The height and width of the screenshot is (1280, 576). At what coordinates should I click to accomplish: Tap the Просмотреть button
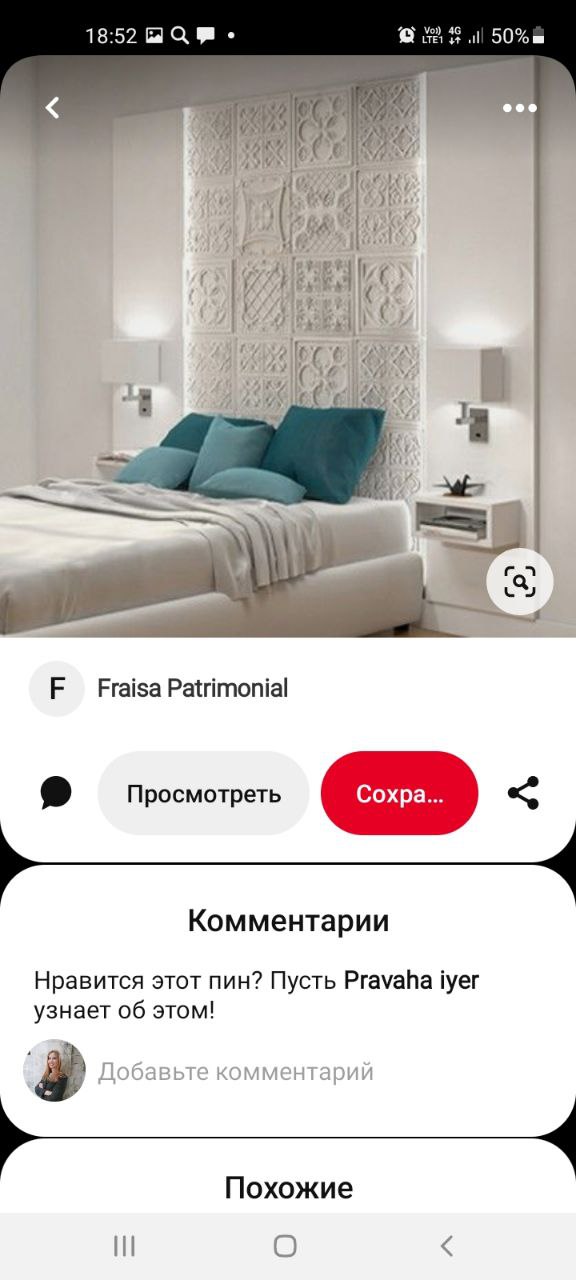(x=204, y=794)
